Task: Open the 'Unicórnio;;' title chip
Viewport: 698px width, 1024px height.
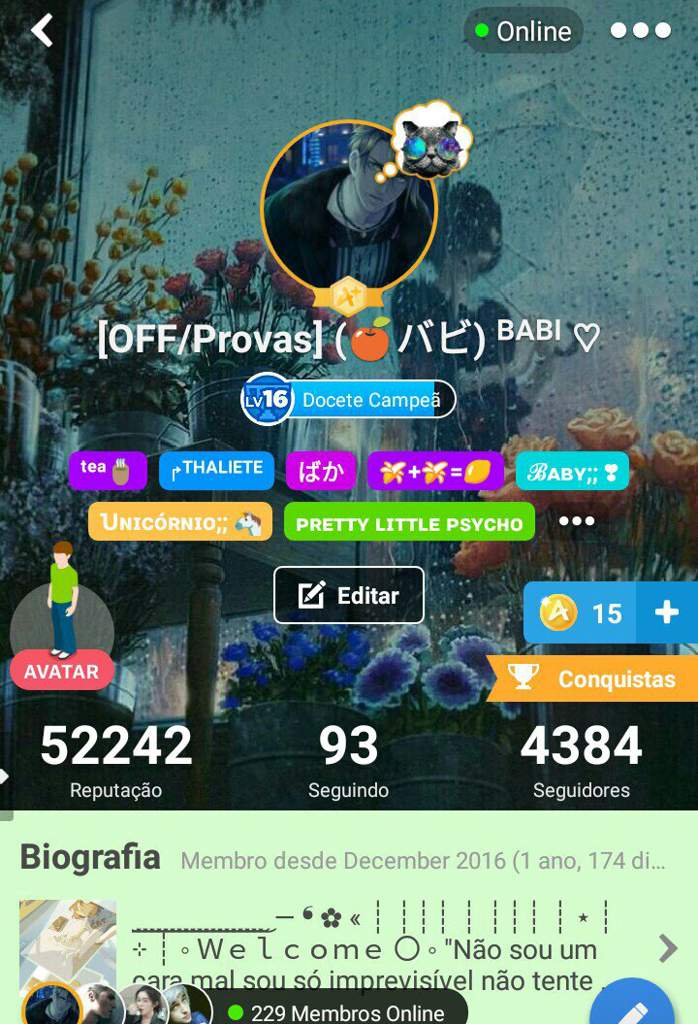Action: point(180,522)
